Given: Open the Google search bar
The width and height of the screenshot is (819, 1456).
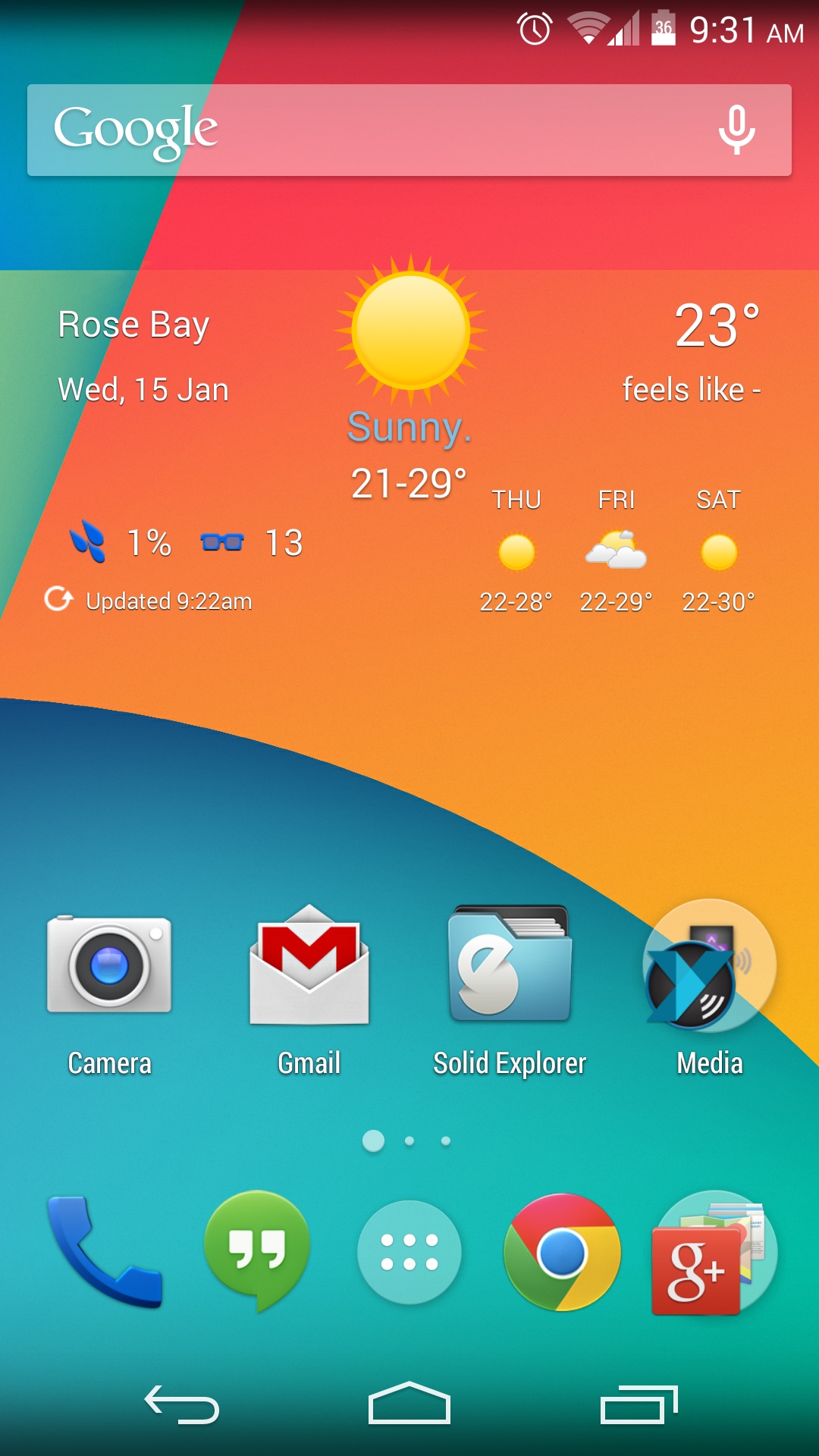Looking at the screenshot, I should point(341,130).
